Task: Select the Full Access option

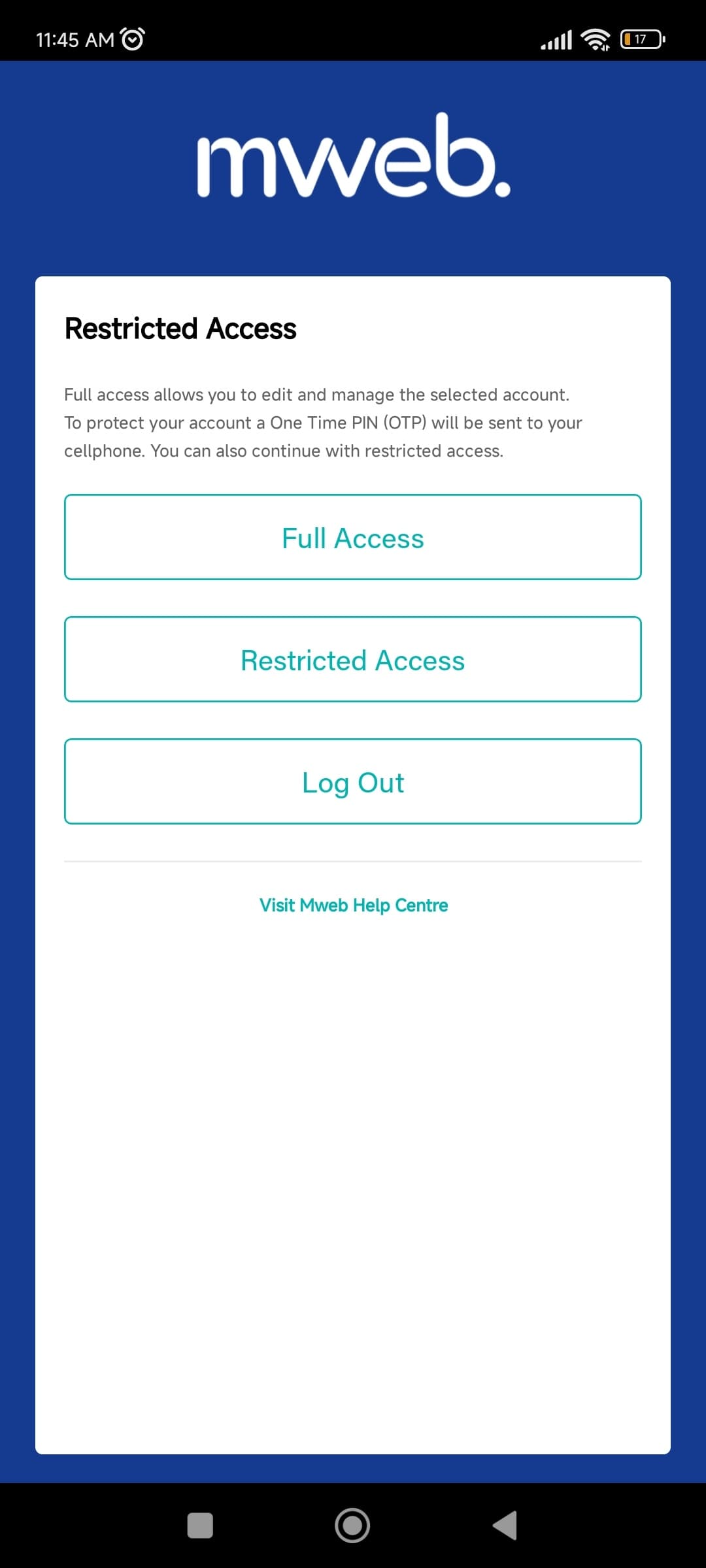Action: click(352, 537)
